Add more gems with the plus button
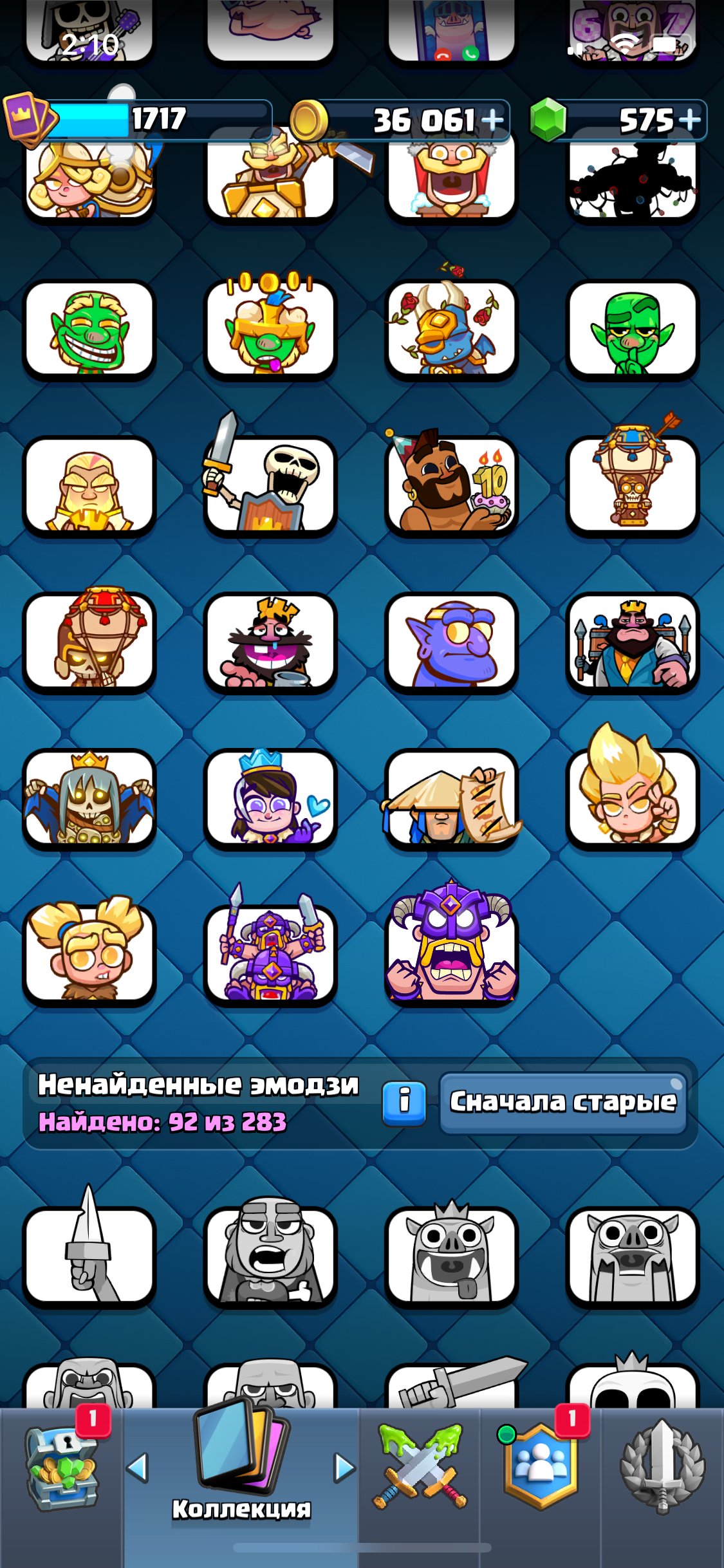Screen dimensions: 724x1568 coord(689,120)
